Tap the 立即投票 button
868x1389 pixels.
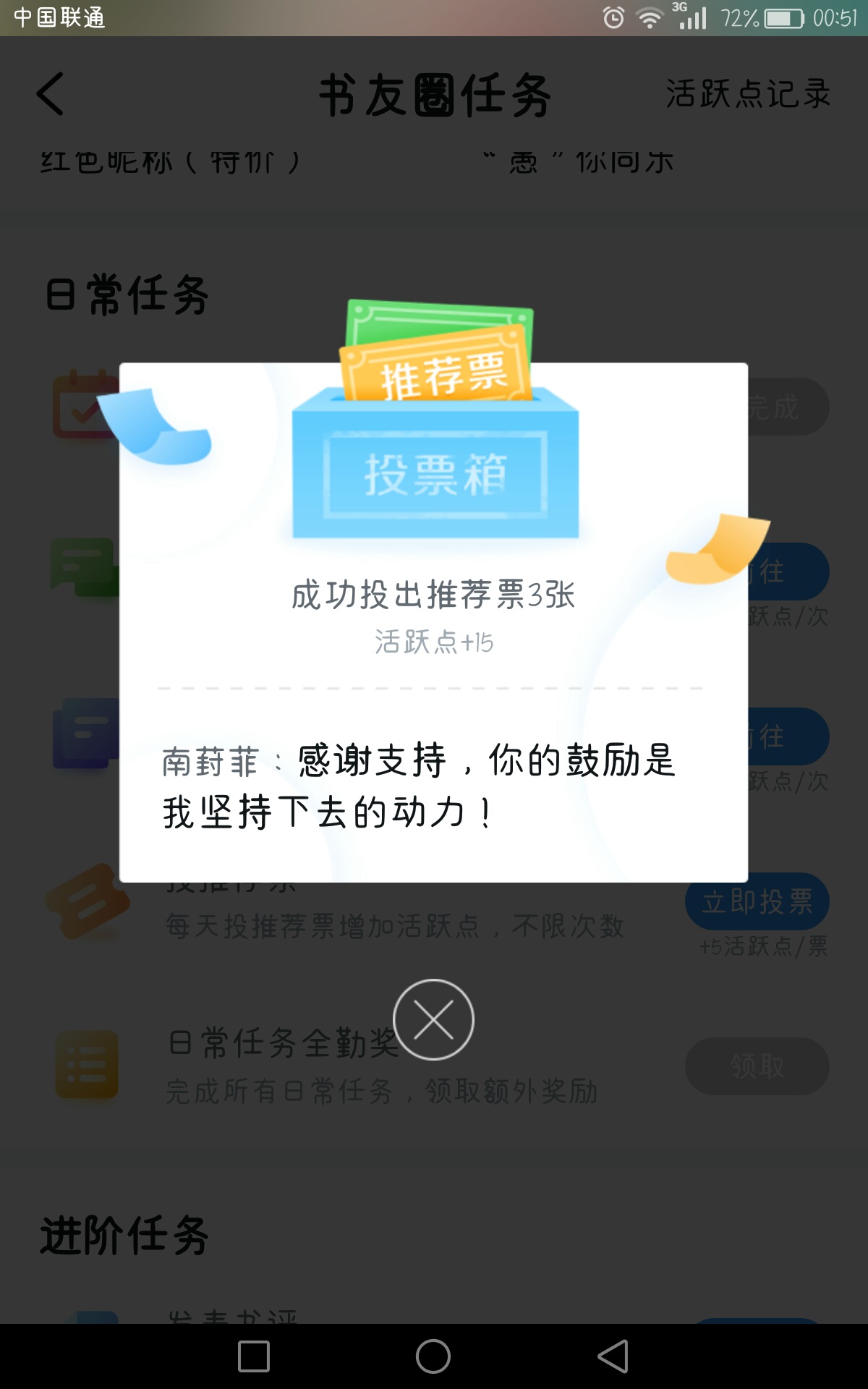coord(757,901)
